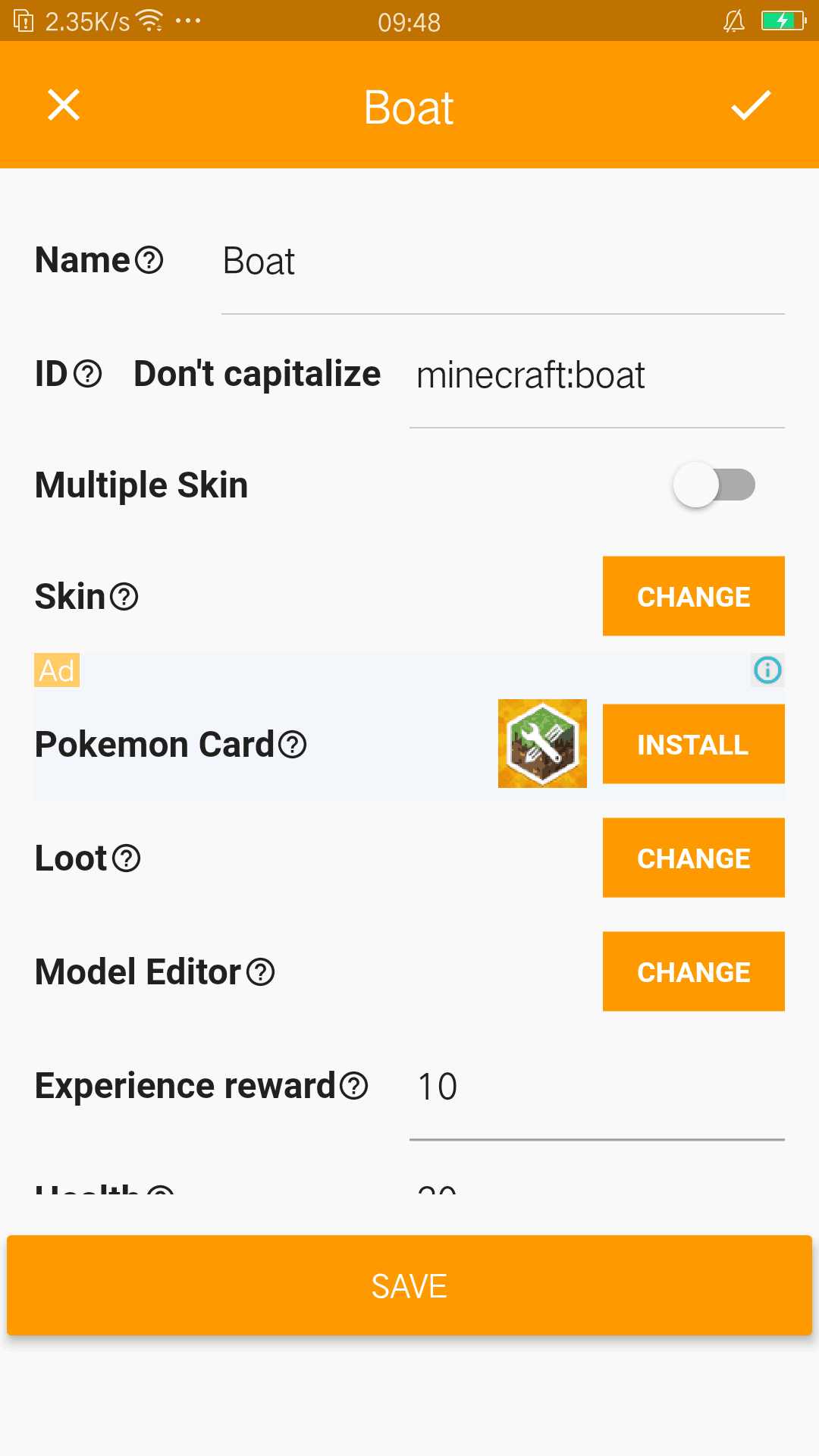Open the Model Editor via Change
The width and height of the screenshot is (819, 1456).
pos(692,971)
